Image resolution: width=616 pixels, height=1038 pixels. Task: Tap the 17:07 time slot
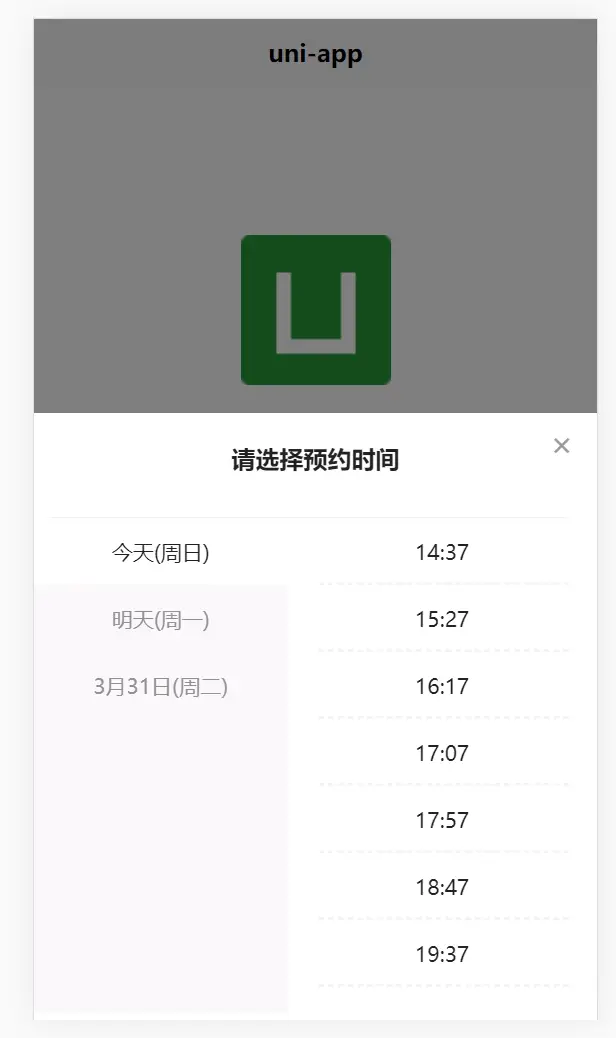[442, 753]
